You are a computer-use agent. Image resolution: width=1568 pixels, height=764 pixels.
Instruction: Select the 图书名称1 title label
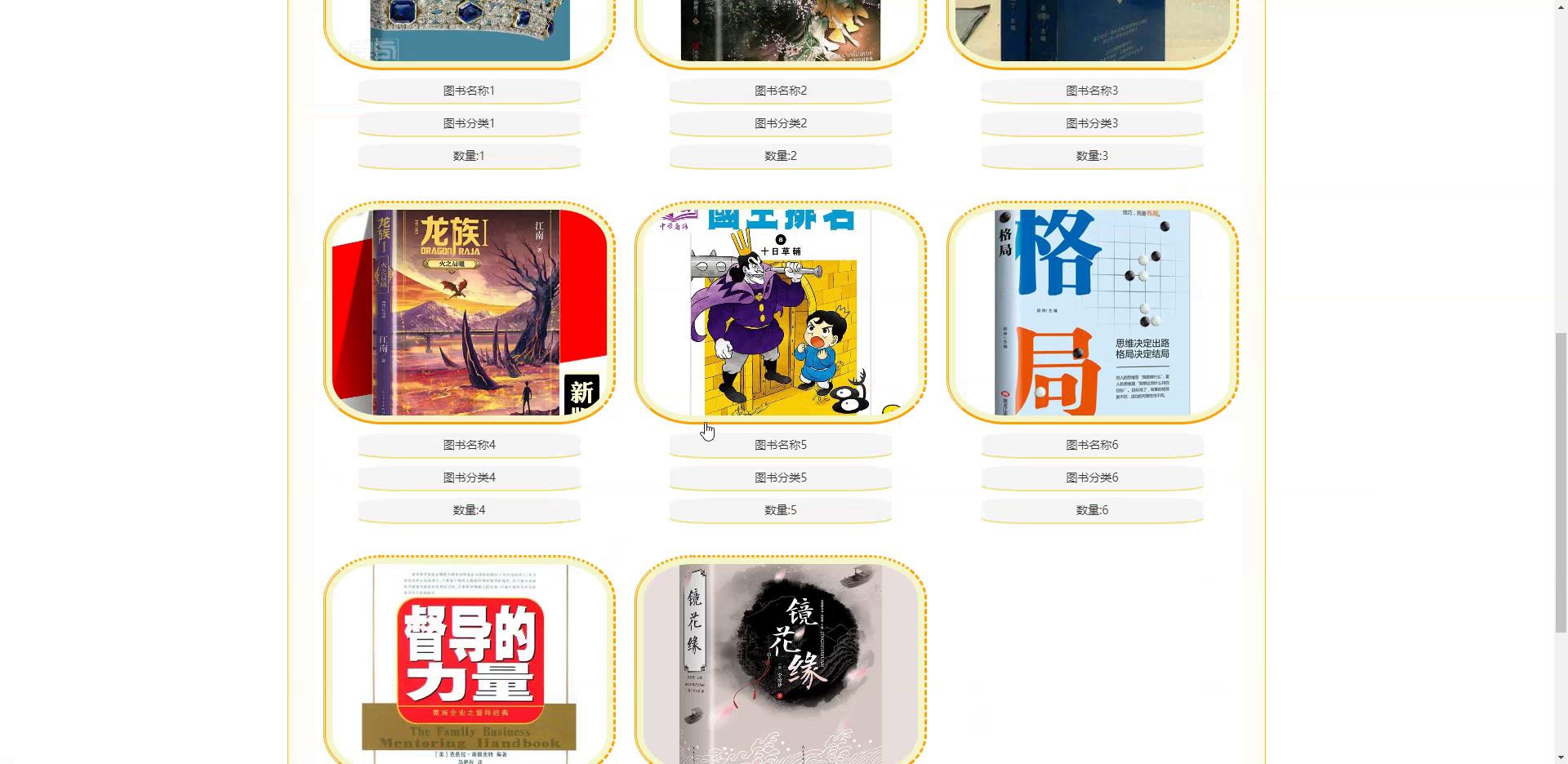click(469, 91)
